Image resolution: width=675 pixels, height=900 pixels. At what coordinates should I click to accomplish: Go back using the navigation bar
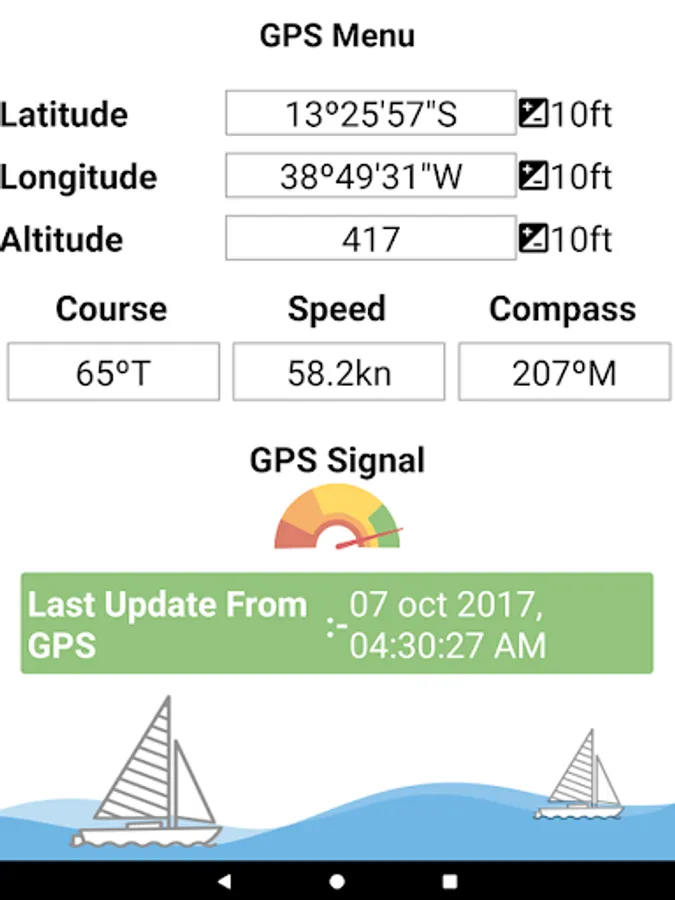[x=225, y=881]
